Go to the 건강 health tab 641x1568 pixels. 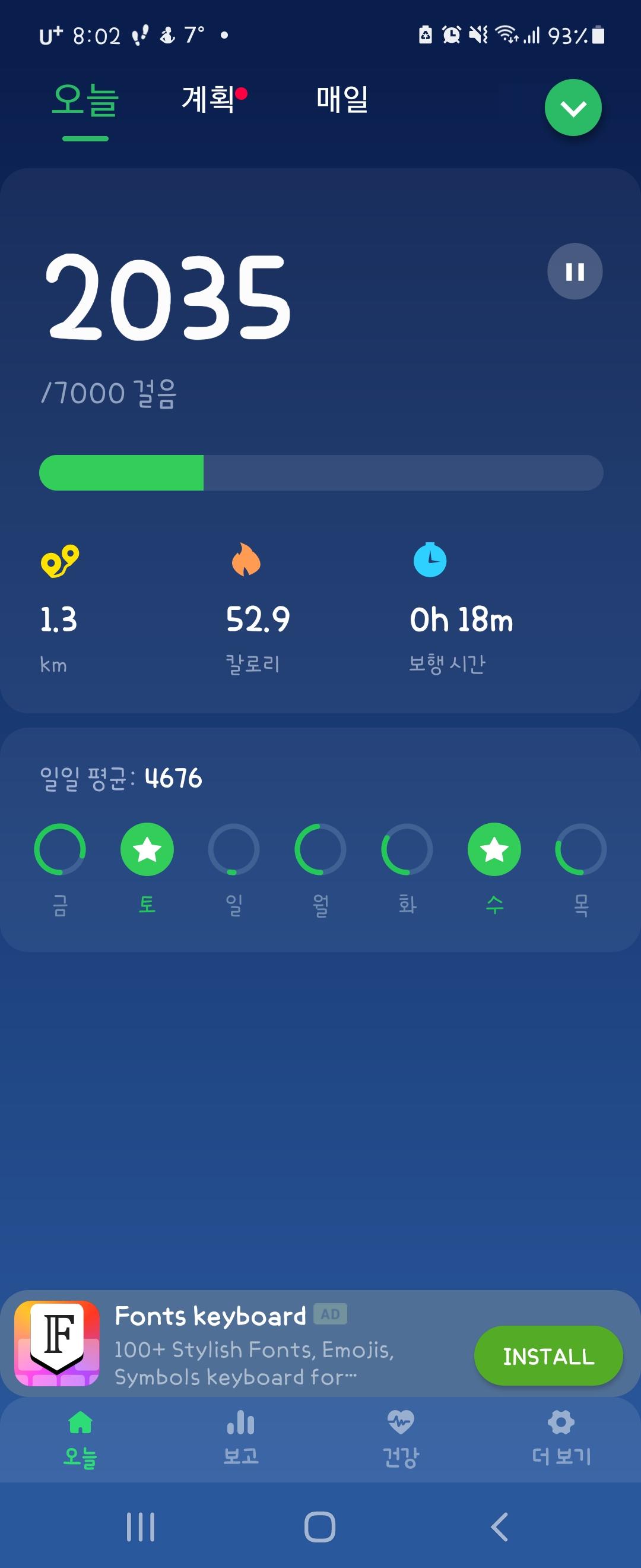point(400,1439)
